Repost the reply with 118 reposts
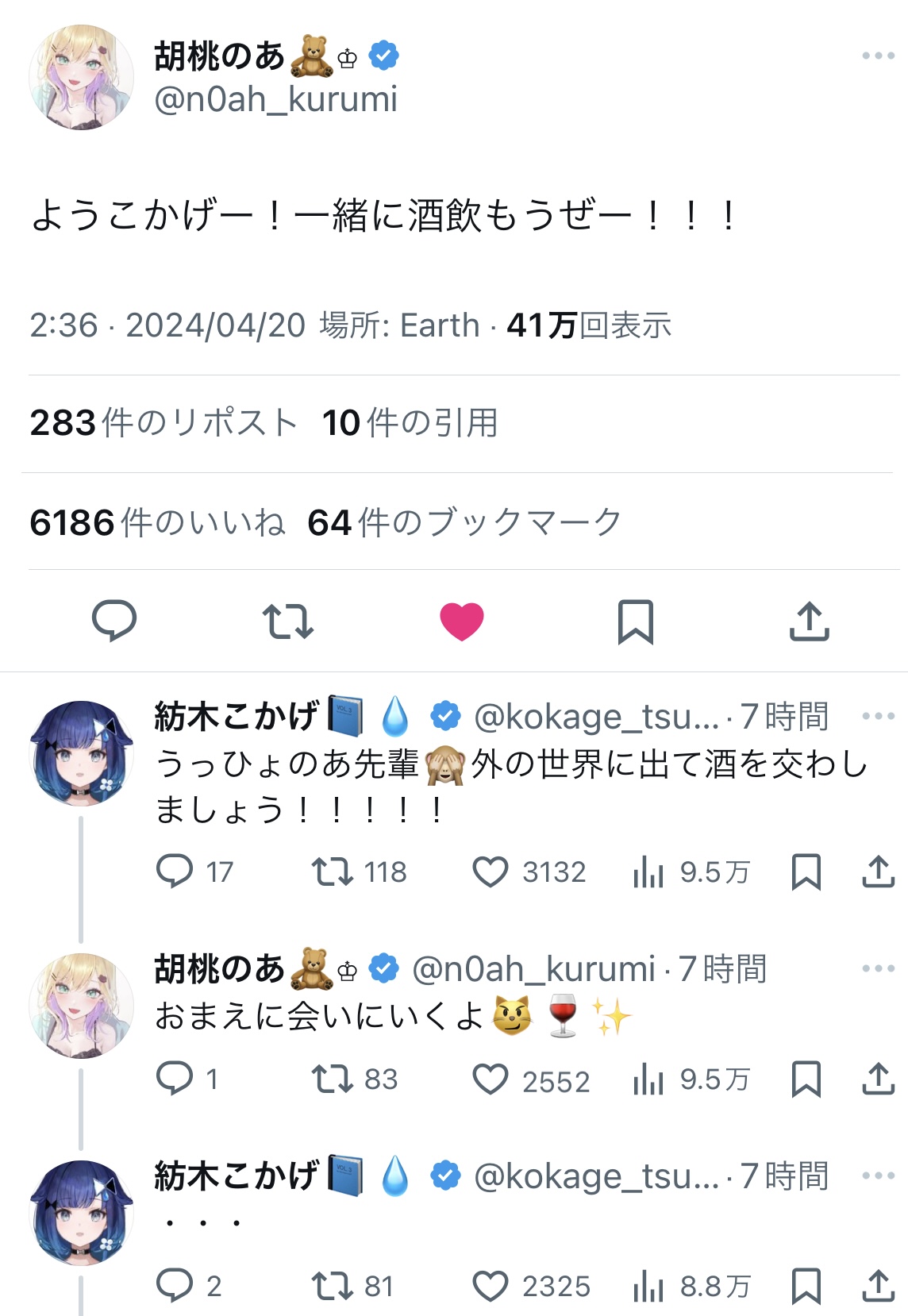This screenshot has width=908, height=1316. click(333, 872)
